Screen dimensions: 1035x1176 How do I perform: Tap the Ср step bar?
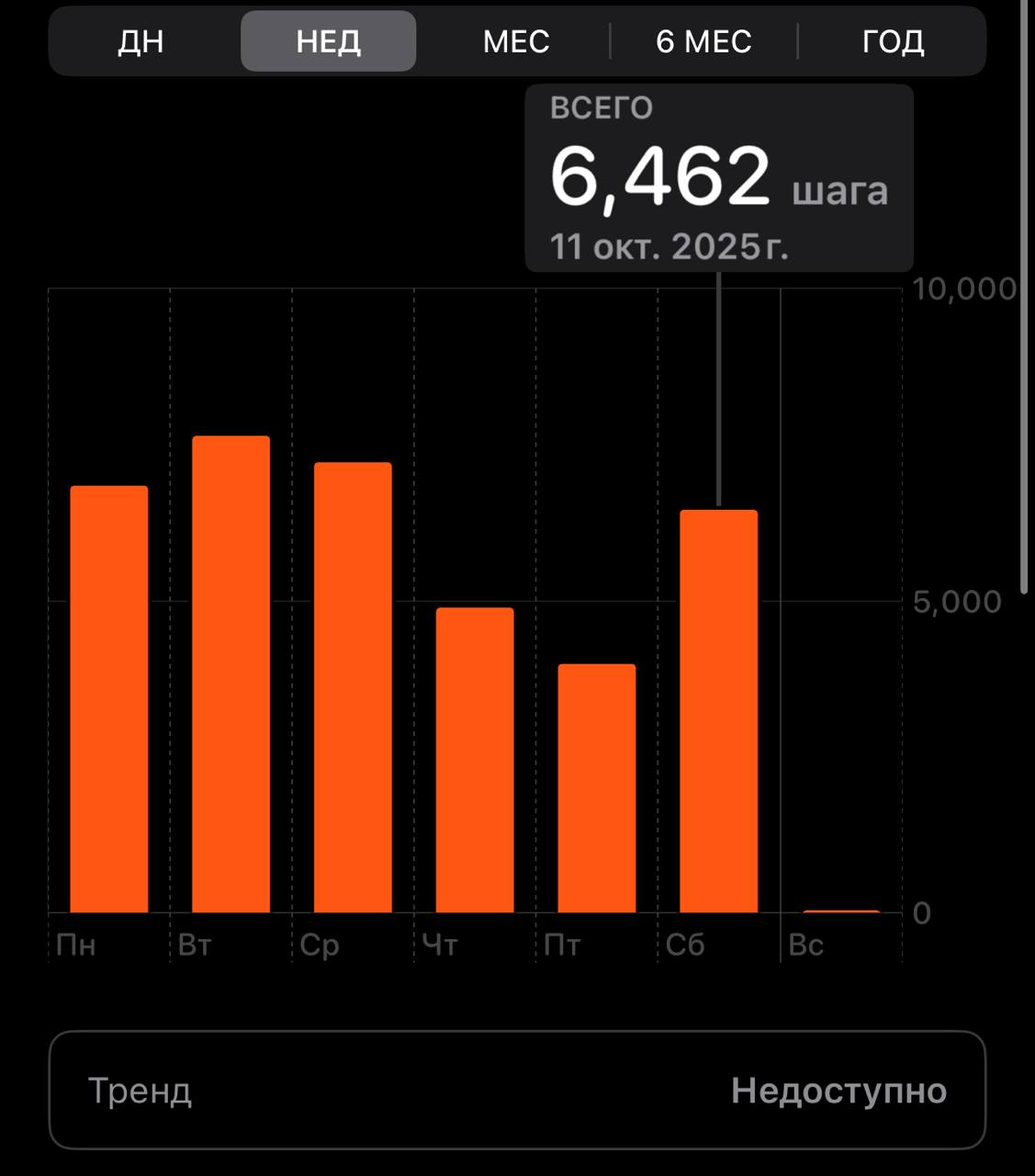click(x=353, y=687)
